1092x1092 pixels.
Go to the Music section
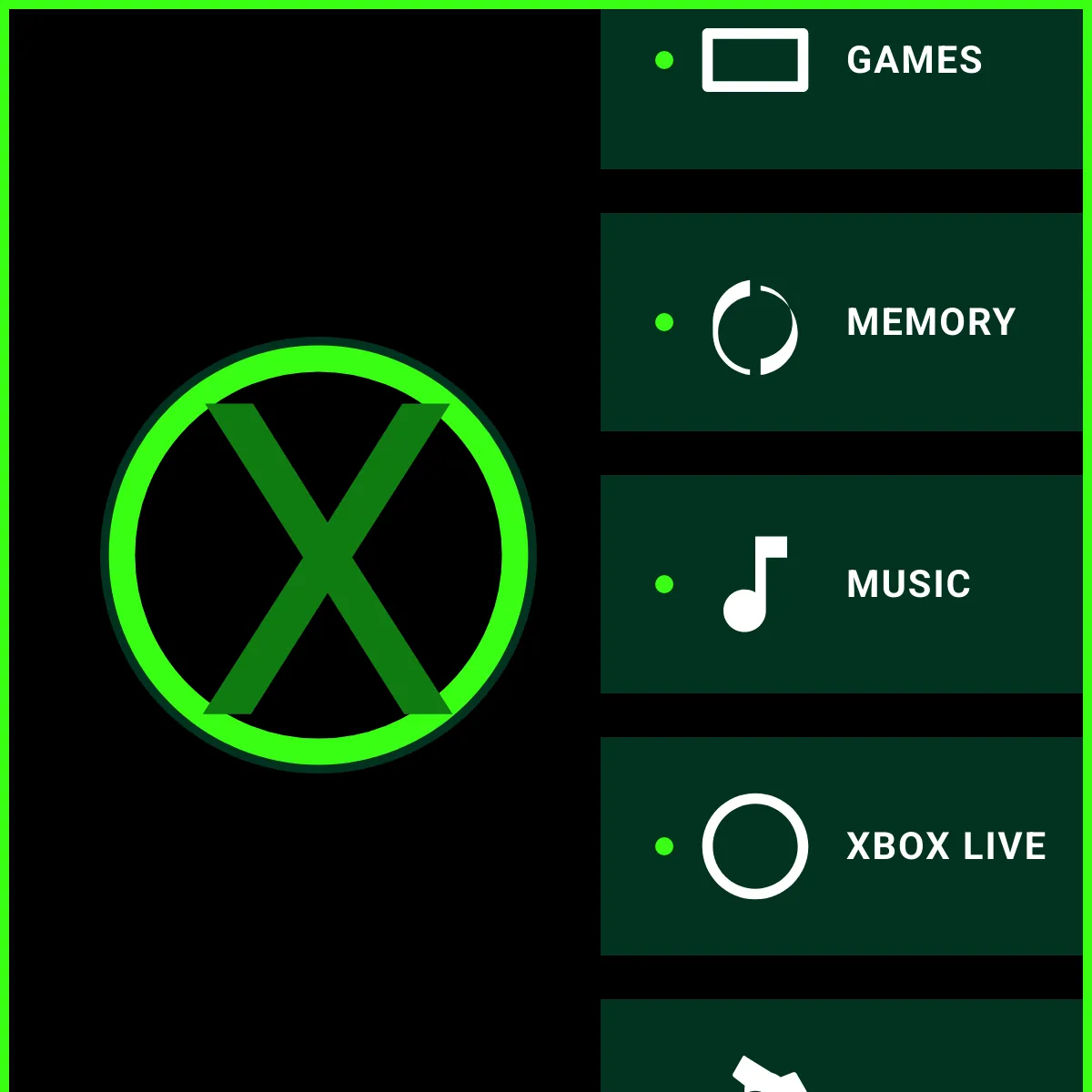841,584
